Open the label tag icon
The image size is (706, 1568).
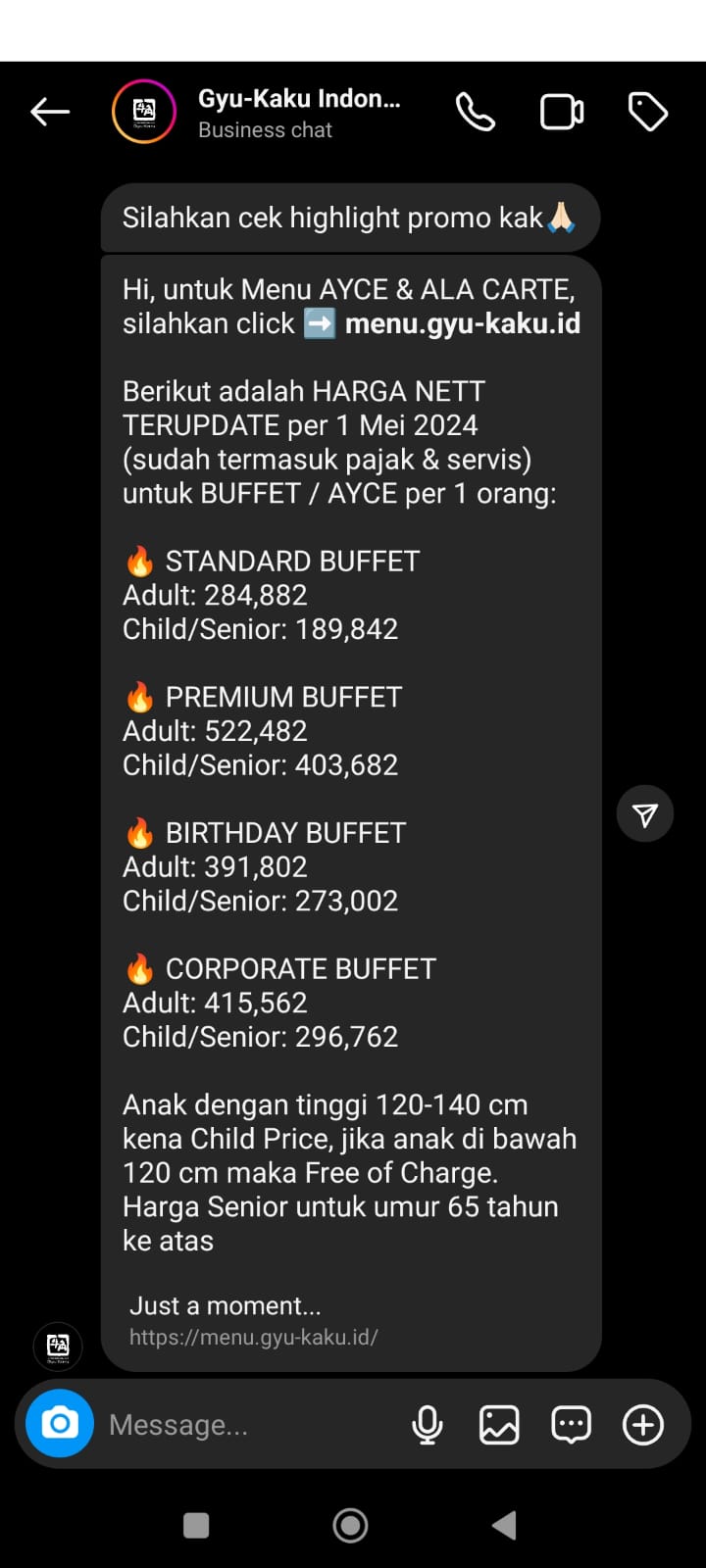647,113
